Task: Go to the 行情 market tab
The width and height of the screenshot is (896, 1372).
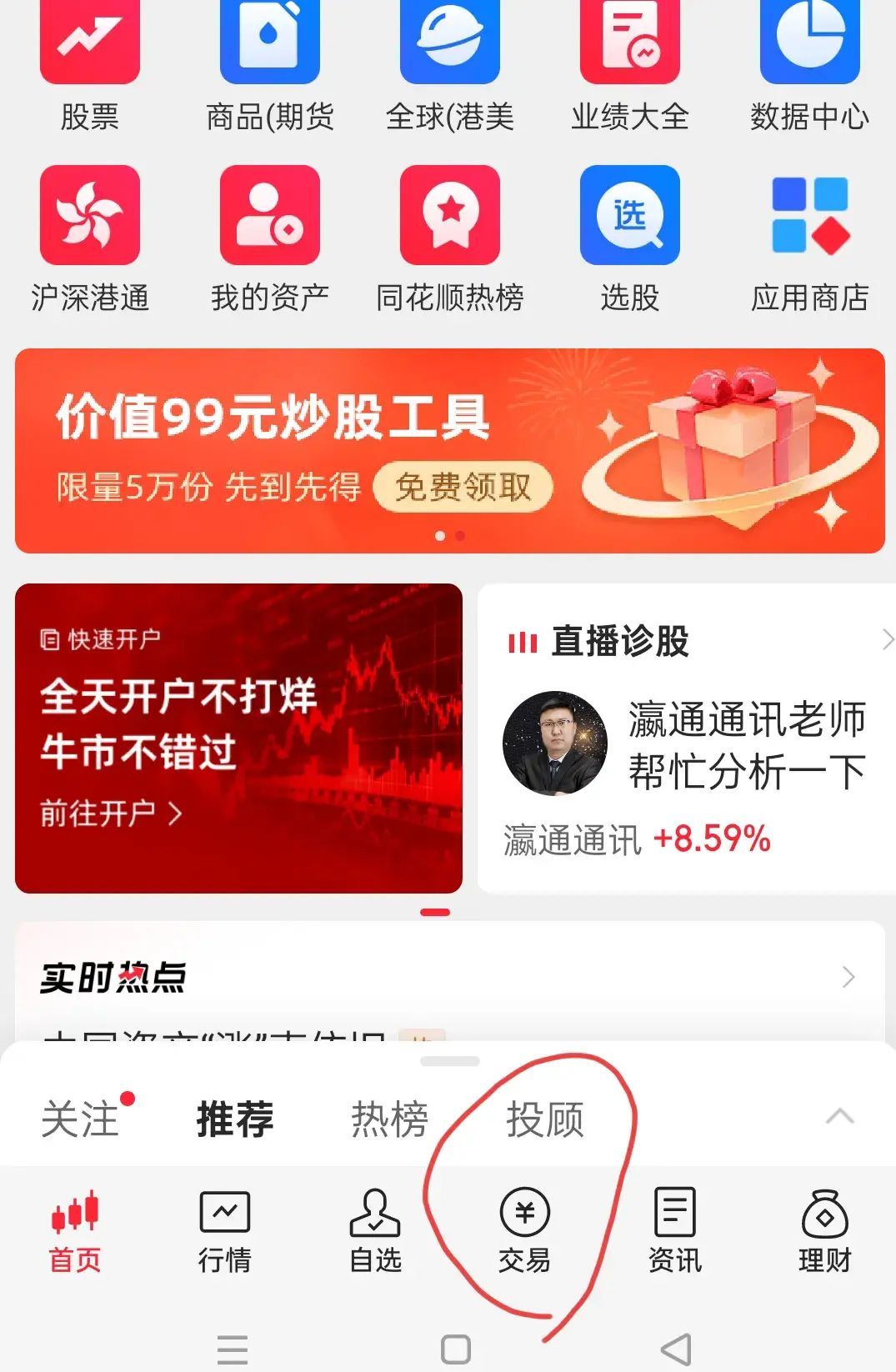Action: coord(224,1230)
